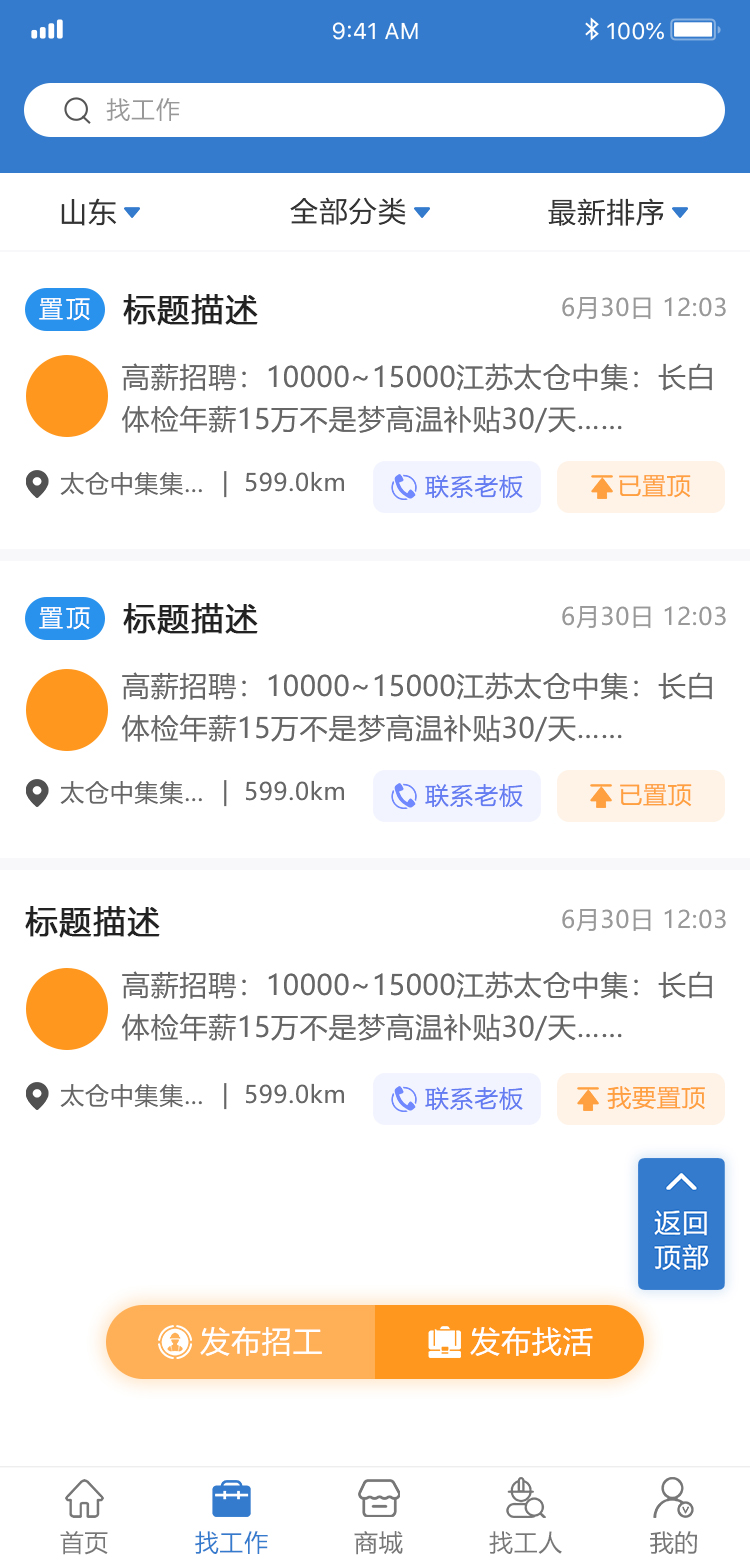Go to the 首页 tab
The height and width of the screenshot is (1568, 750).
coord(84,1516)
